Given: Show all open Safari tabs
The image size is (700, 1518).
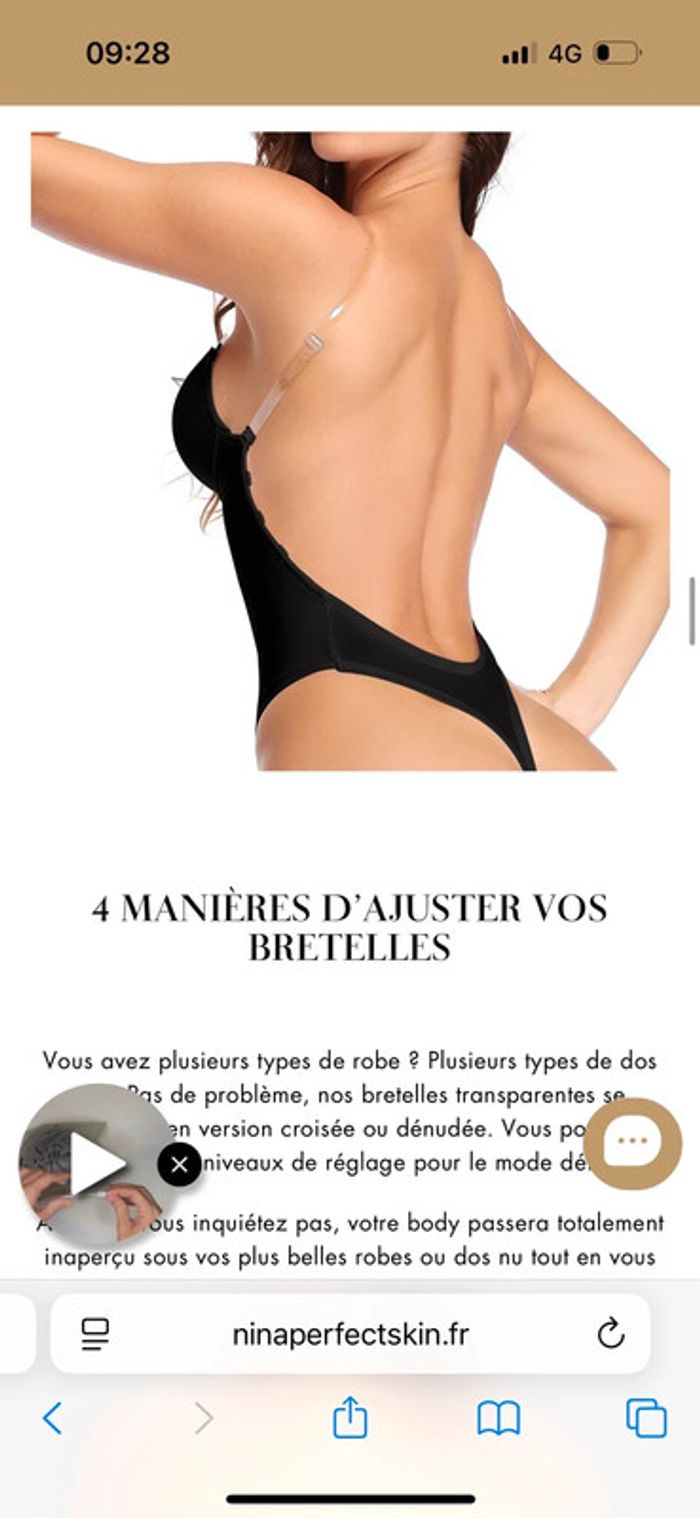Looking at the screenshot, I should [646, 1418].
